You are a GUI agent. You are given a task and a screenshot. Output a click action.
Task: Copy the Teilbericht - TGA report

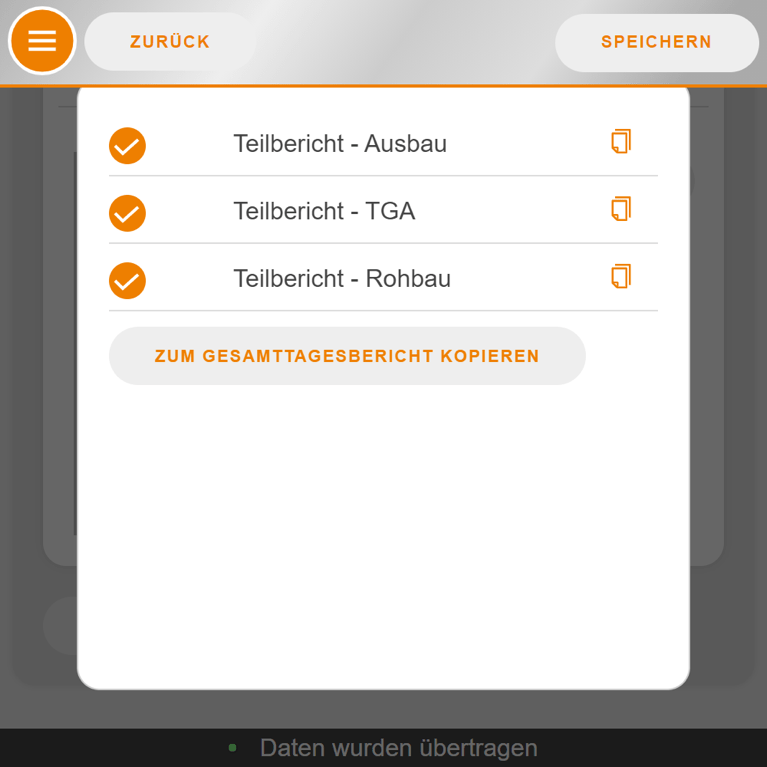tap(621, 209)
